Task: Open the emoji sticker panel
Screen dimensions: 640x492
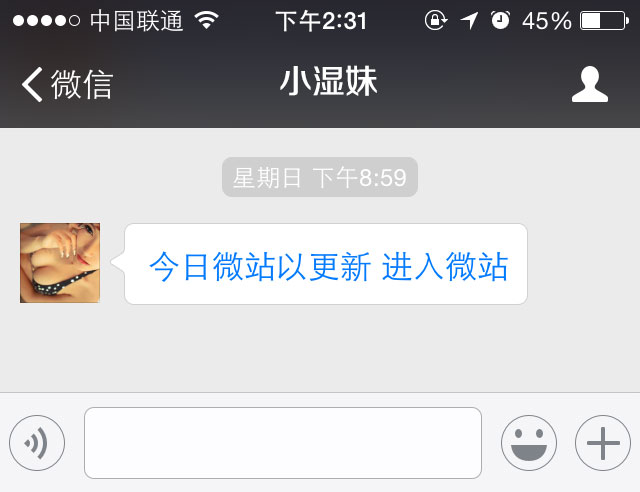Action: click(x=528, y=442)
